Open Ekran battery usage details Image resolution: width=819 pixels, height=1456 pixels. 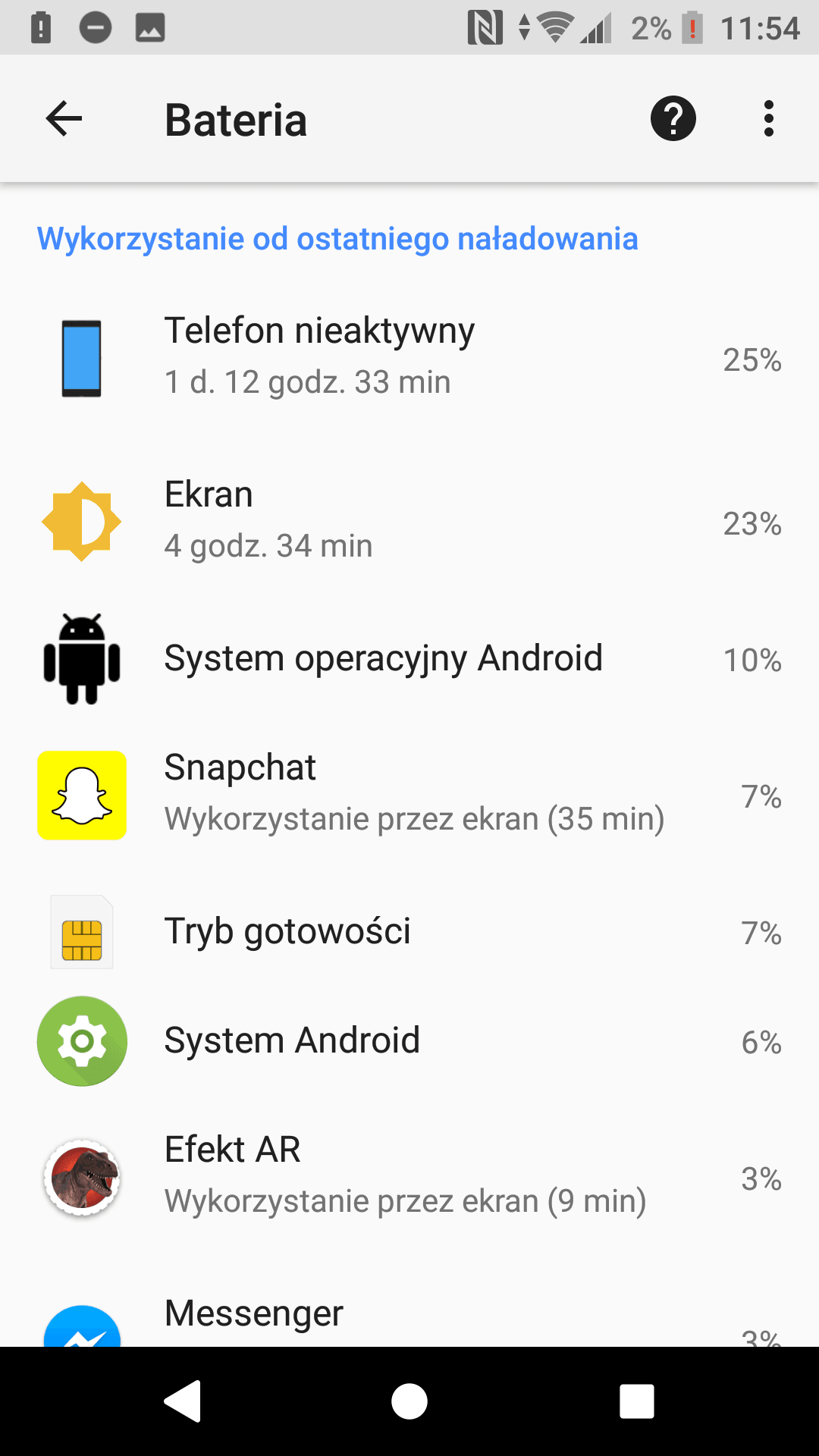click(409, 522)
